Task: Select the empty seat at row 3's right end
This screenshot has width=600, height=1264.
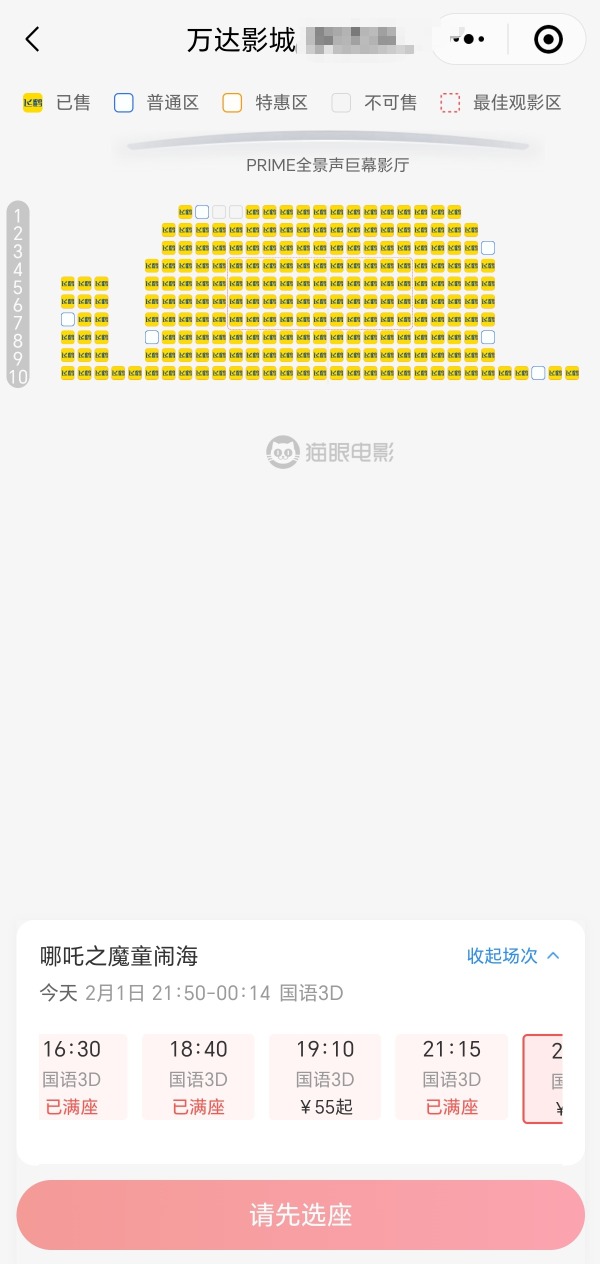Action: click(488, 248)
